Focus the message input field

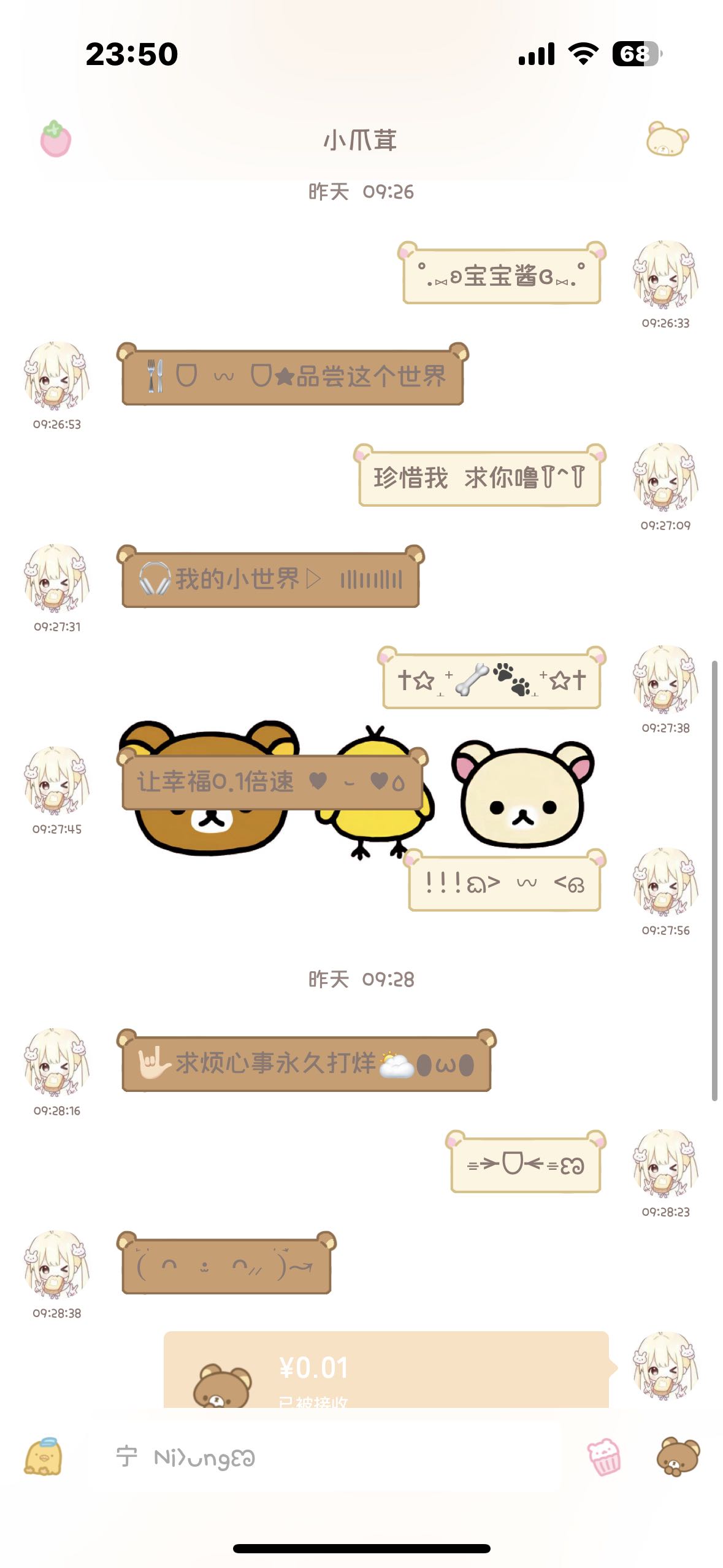tap(337, 1457)
